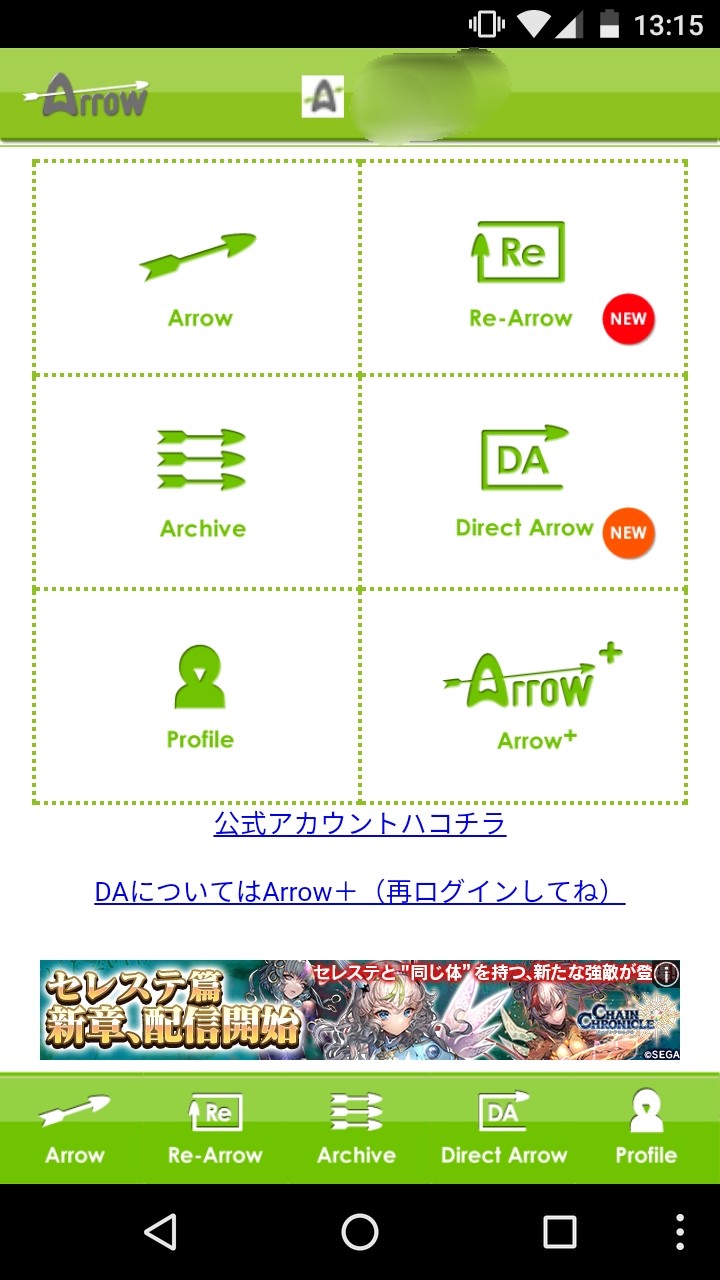Open the Arrow tile in the grid
The width and height of the screenshot is (720, 1280).
click(x=198, y=270)
